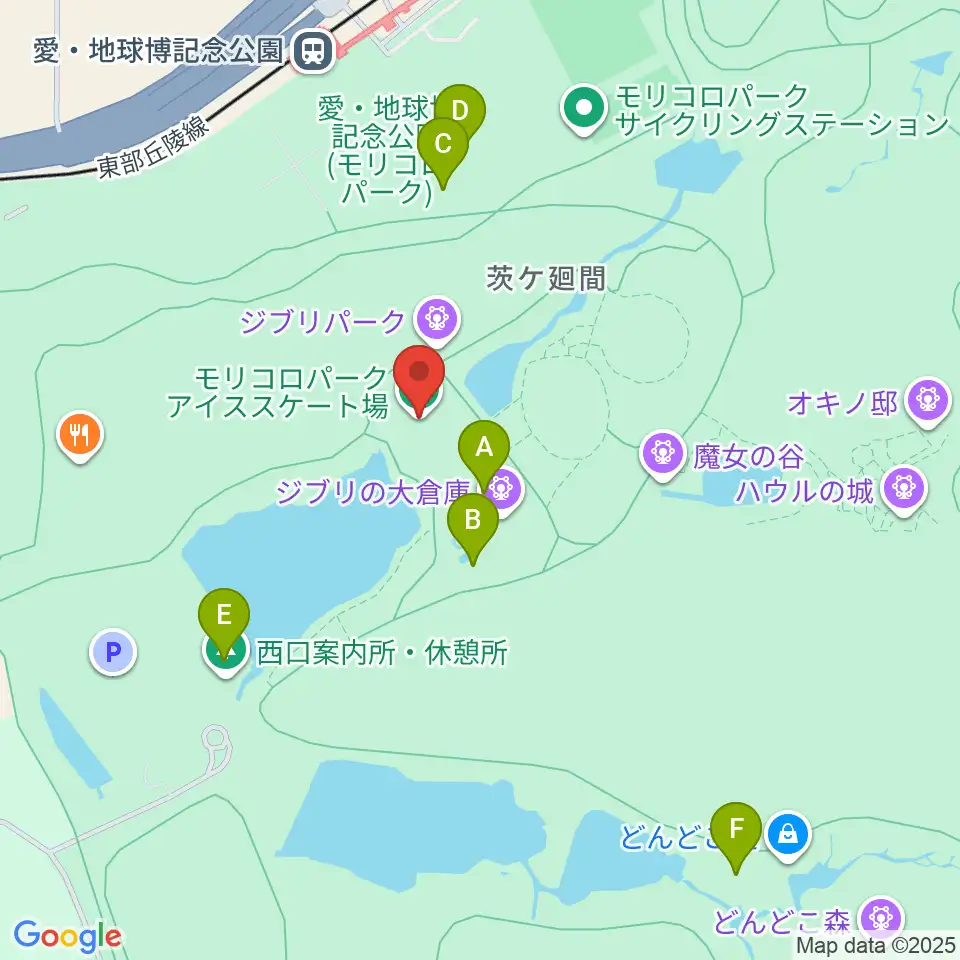Screen dimensions: 960x960
Task: Tap the parking P icon
Action: pos(113,652)
